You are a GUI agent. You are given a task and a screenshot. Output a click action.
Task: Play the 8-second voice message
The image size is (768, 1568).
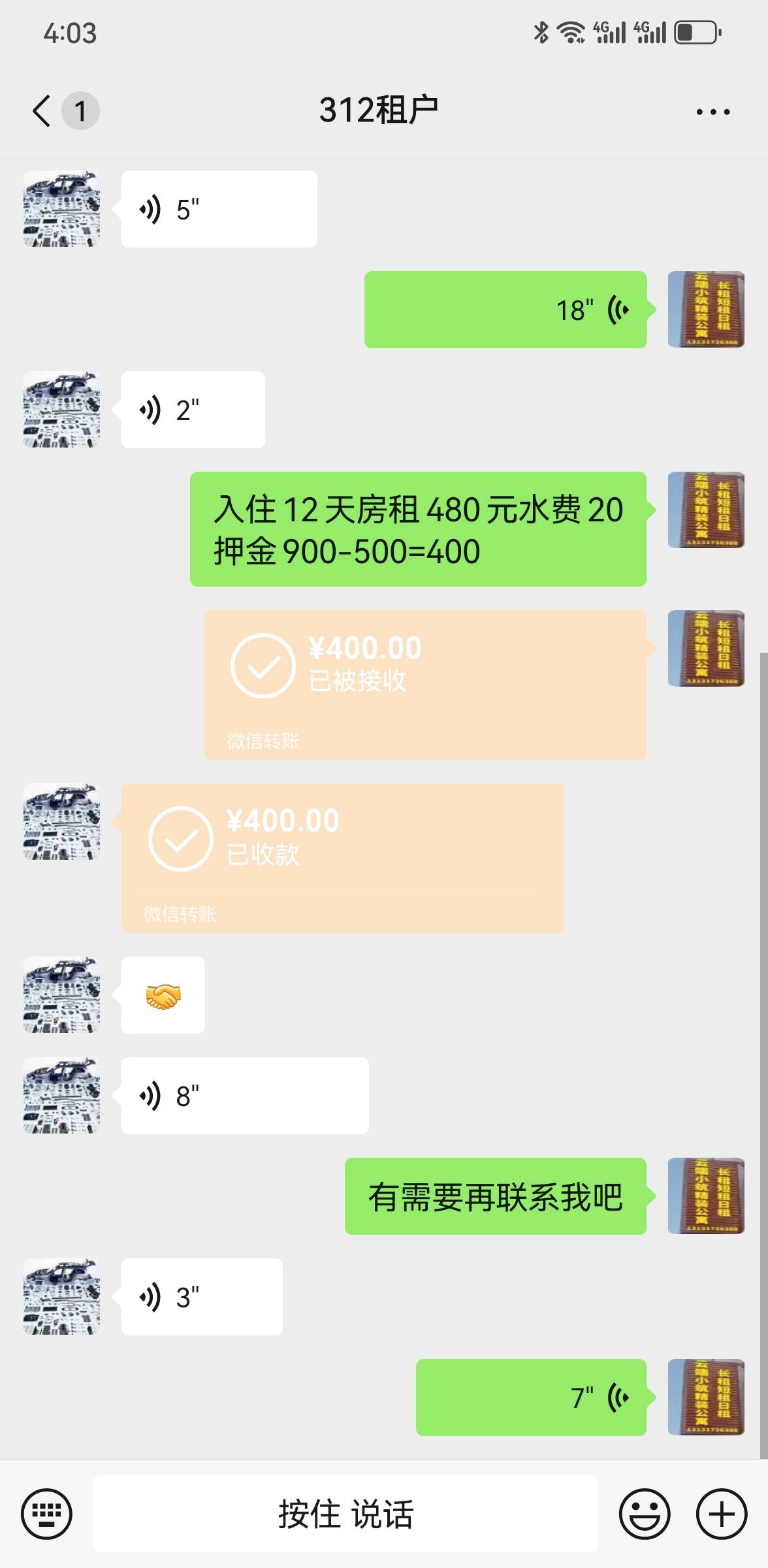click(244, 1096)
